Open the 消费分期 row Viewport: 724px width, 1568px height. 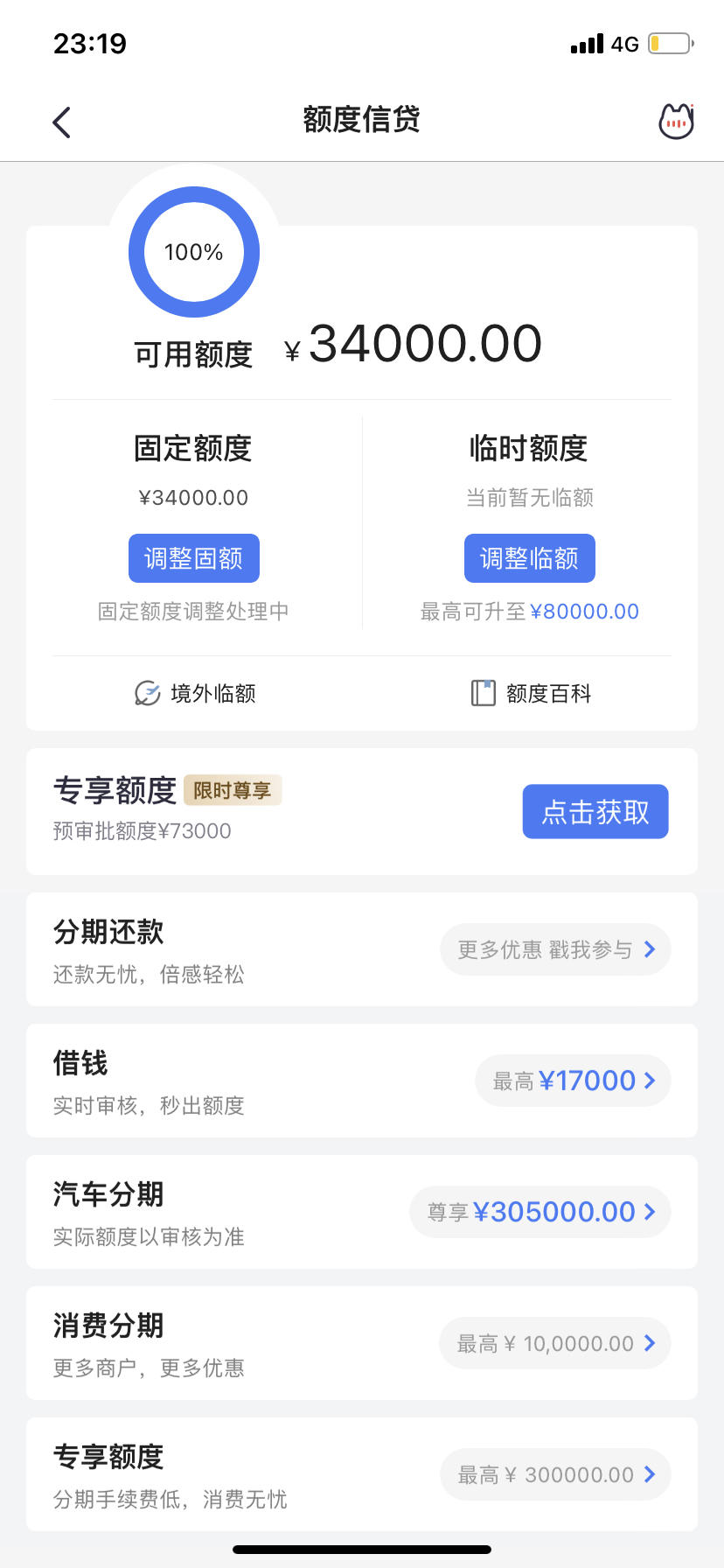point(362,1343)
